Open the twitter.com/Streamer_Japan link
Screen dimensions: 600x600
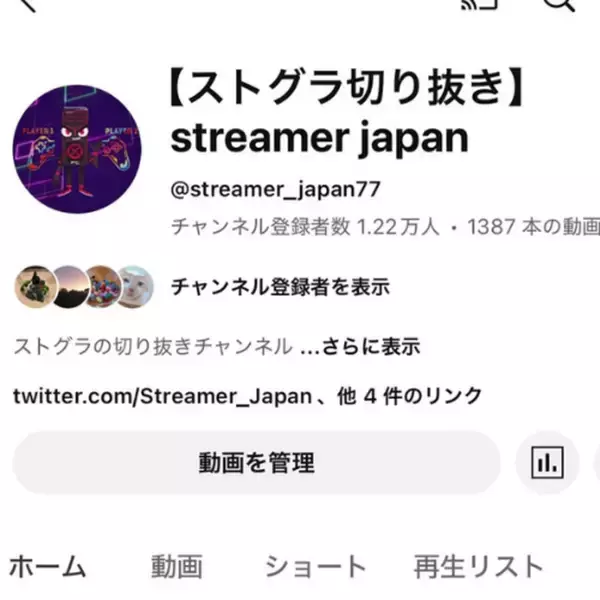coord(162,396)
